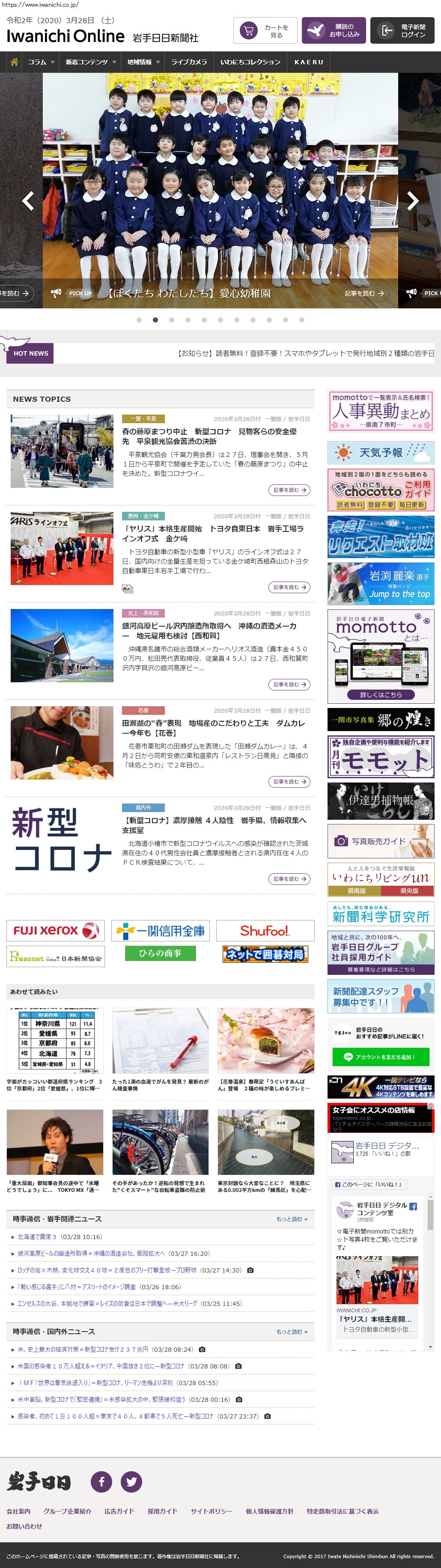Show the previous carousel slide arrow

27,200
